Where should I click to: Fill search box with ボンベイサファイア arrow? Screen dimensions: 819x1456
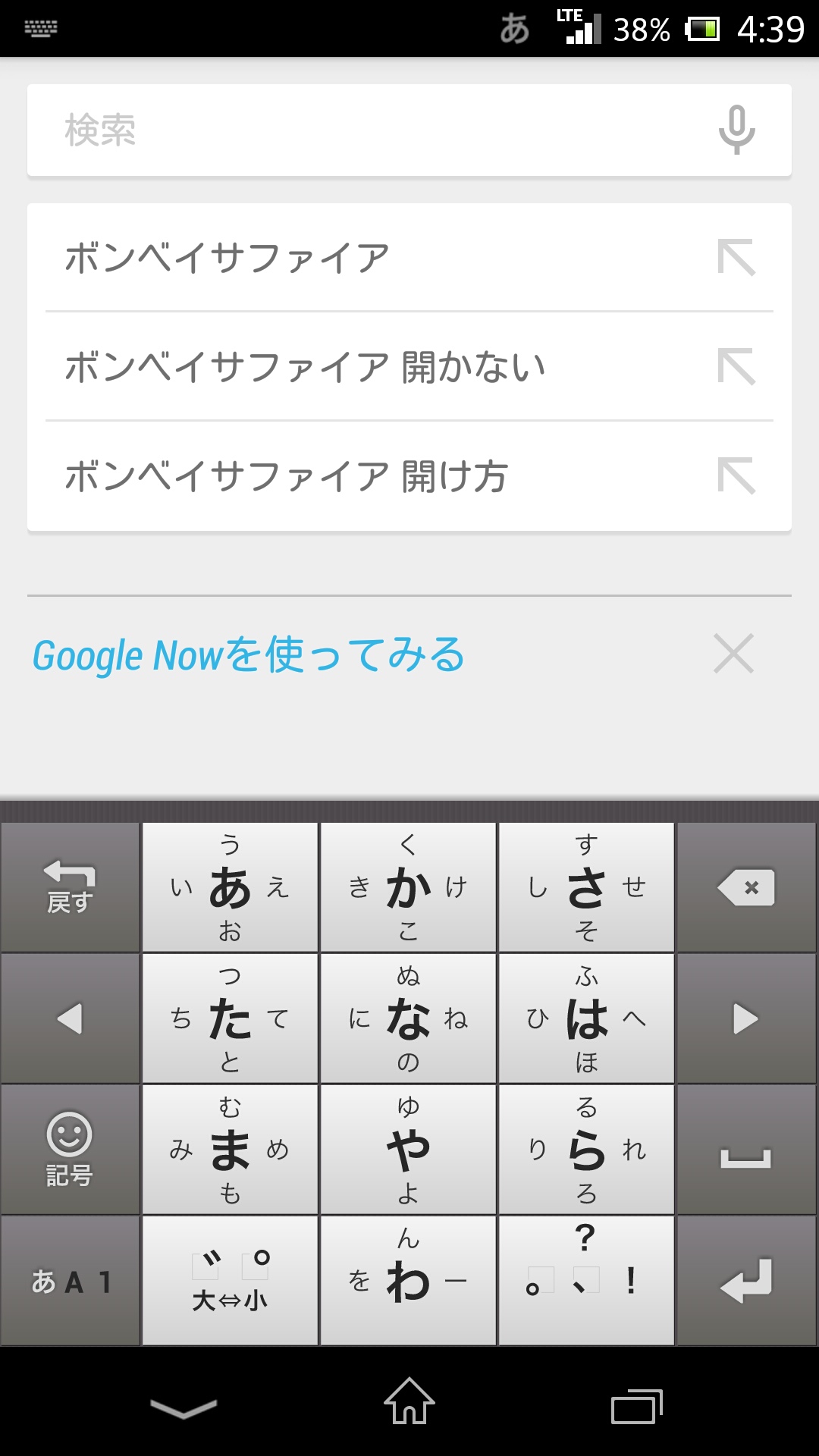click(x=736, y=258)
